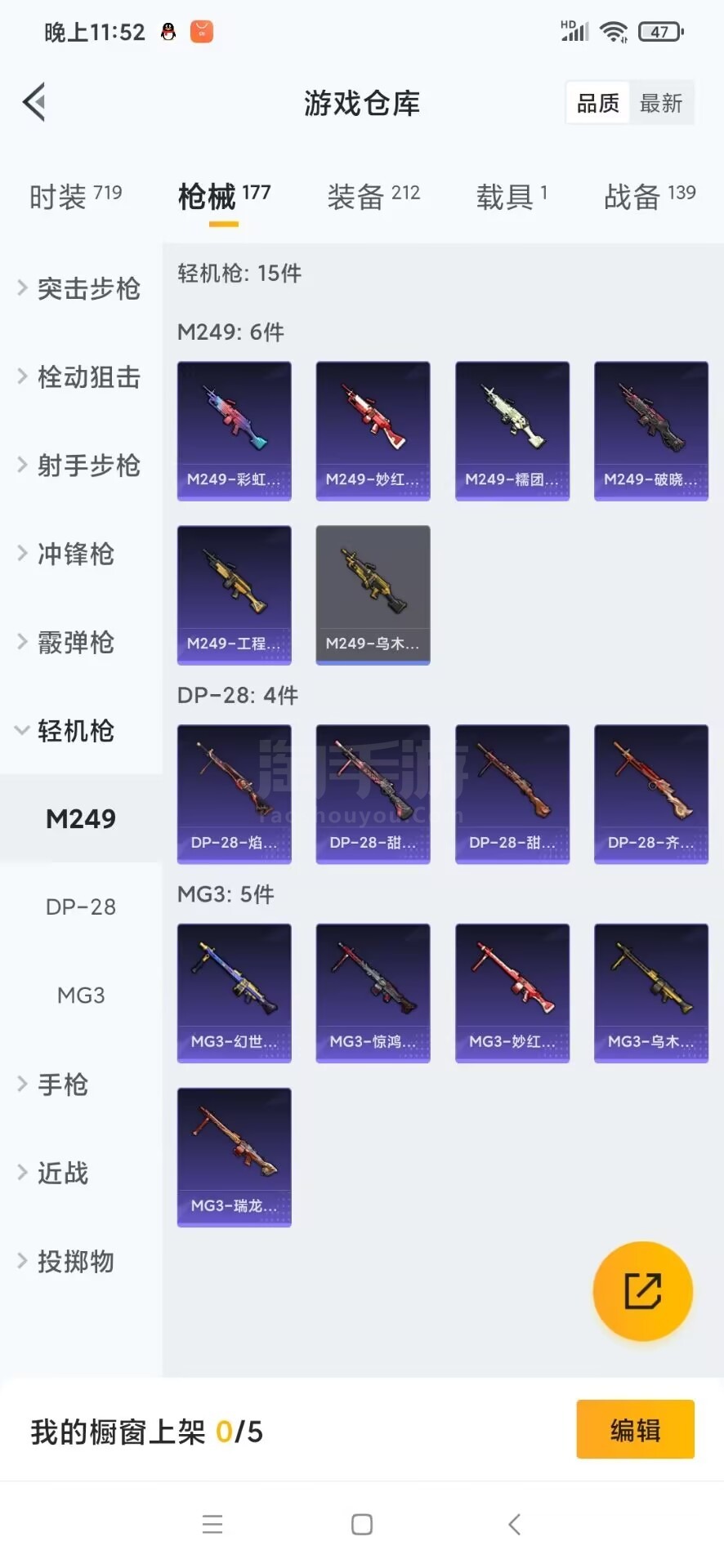
Task: Tap the yellow share floating button
Action: [643, 1291]
